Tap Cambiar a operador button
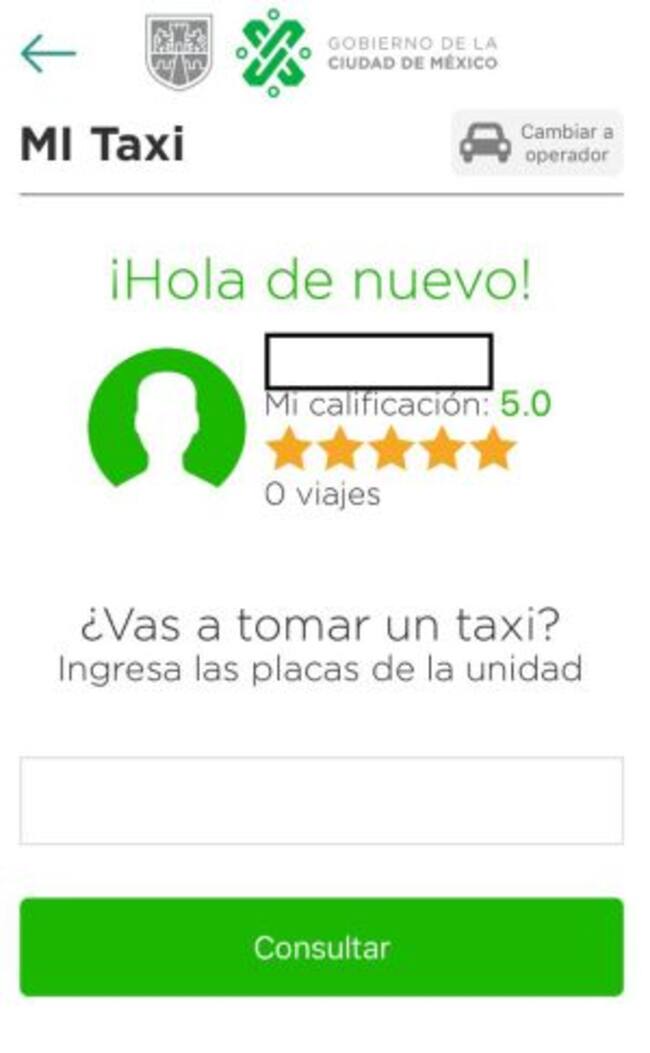This screenshot has height=1053, width=650. point(536,144)
